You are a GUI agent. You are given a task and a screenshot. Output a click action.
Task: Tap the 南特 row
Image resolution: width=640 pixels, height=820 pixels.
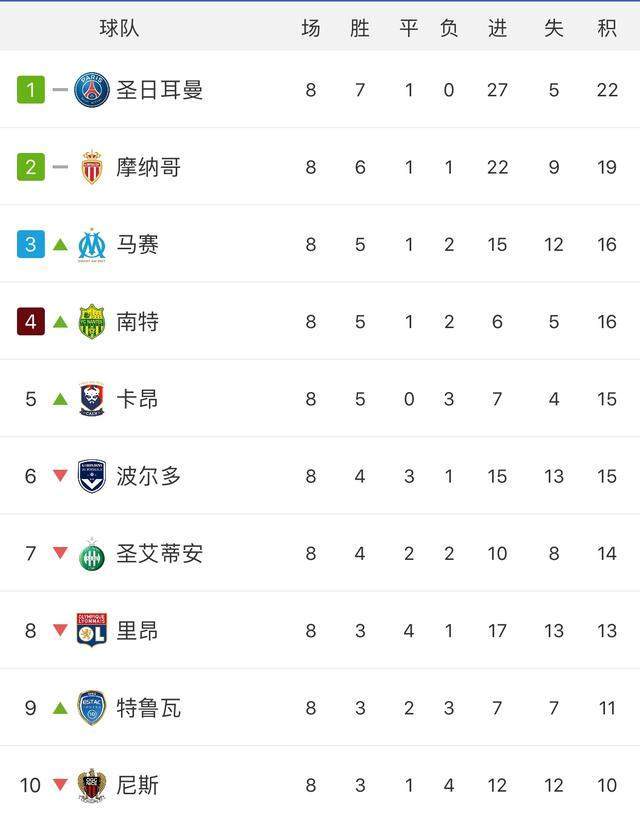pyautogui.click(x=138, y=322)
